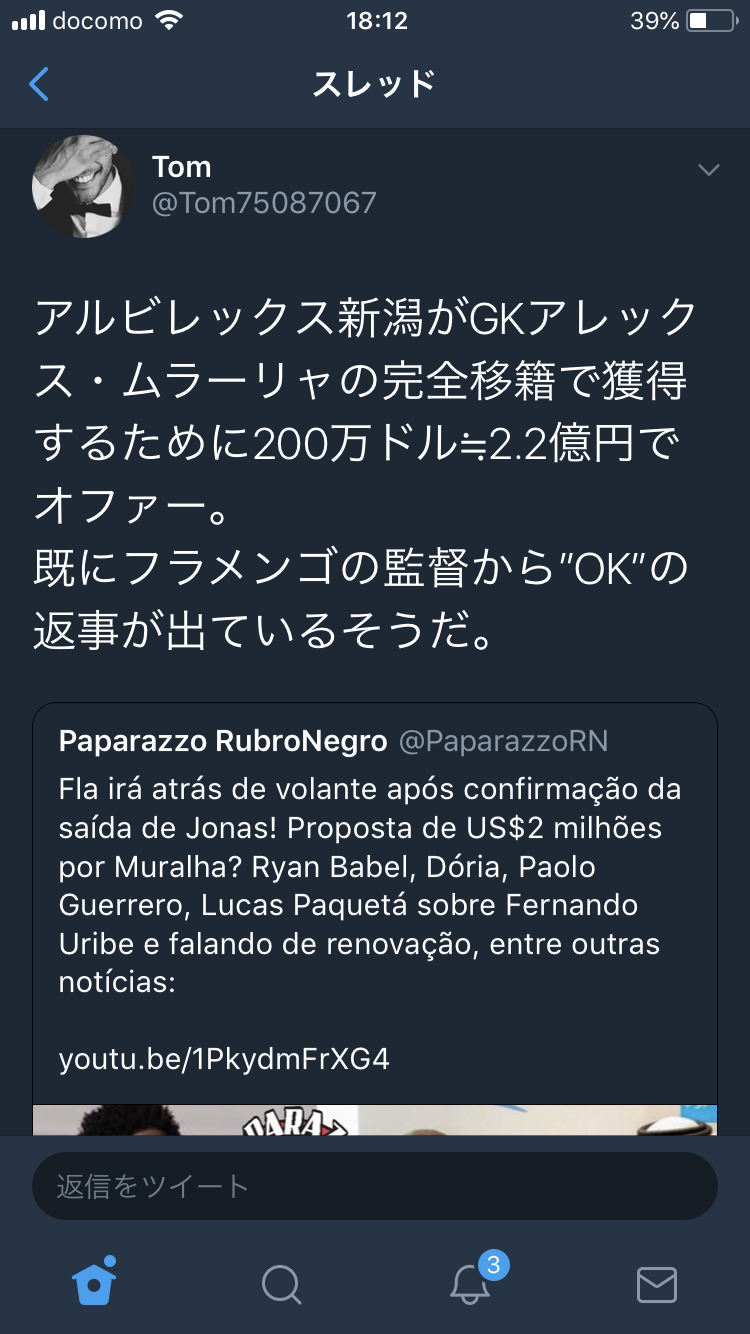
Task: Open the notifications bell tab
Action: tap(470, 1284)
